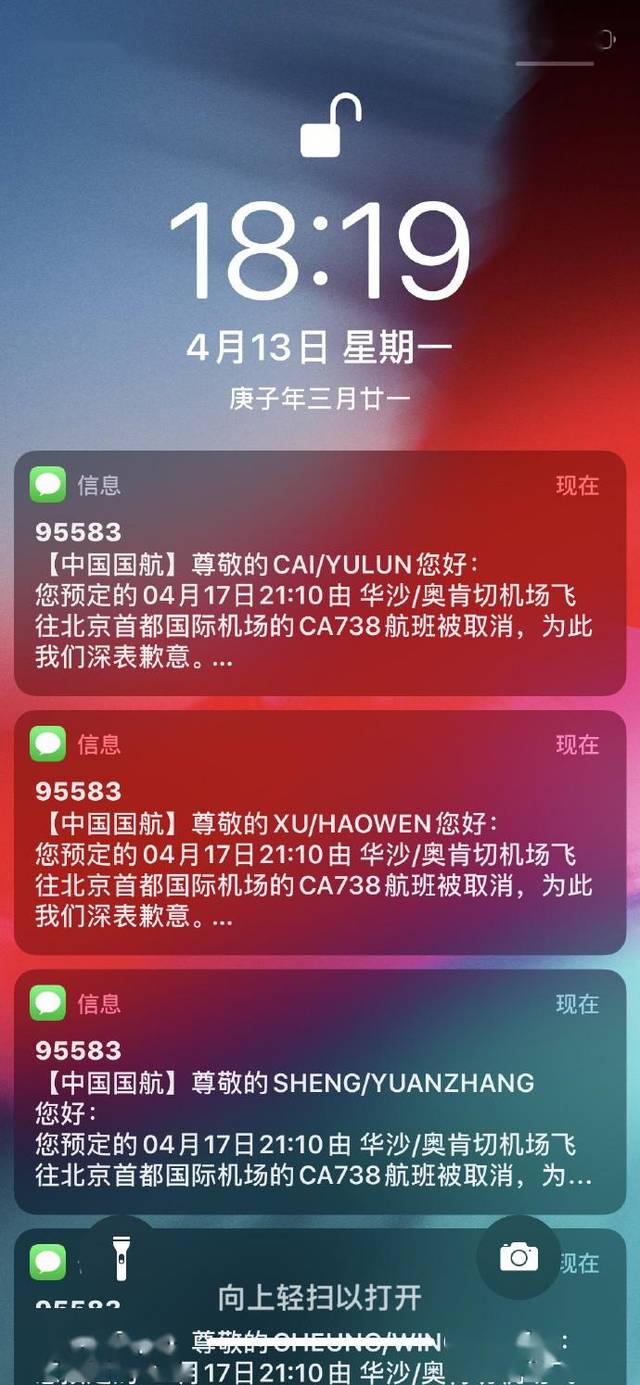
Task: Launch the camera from lock screen
Action: tap(518, 1256)
